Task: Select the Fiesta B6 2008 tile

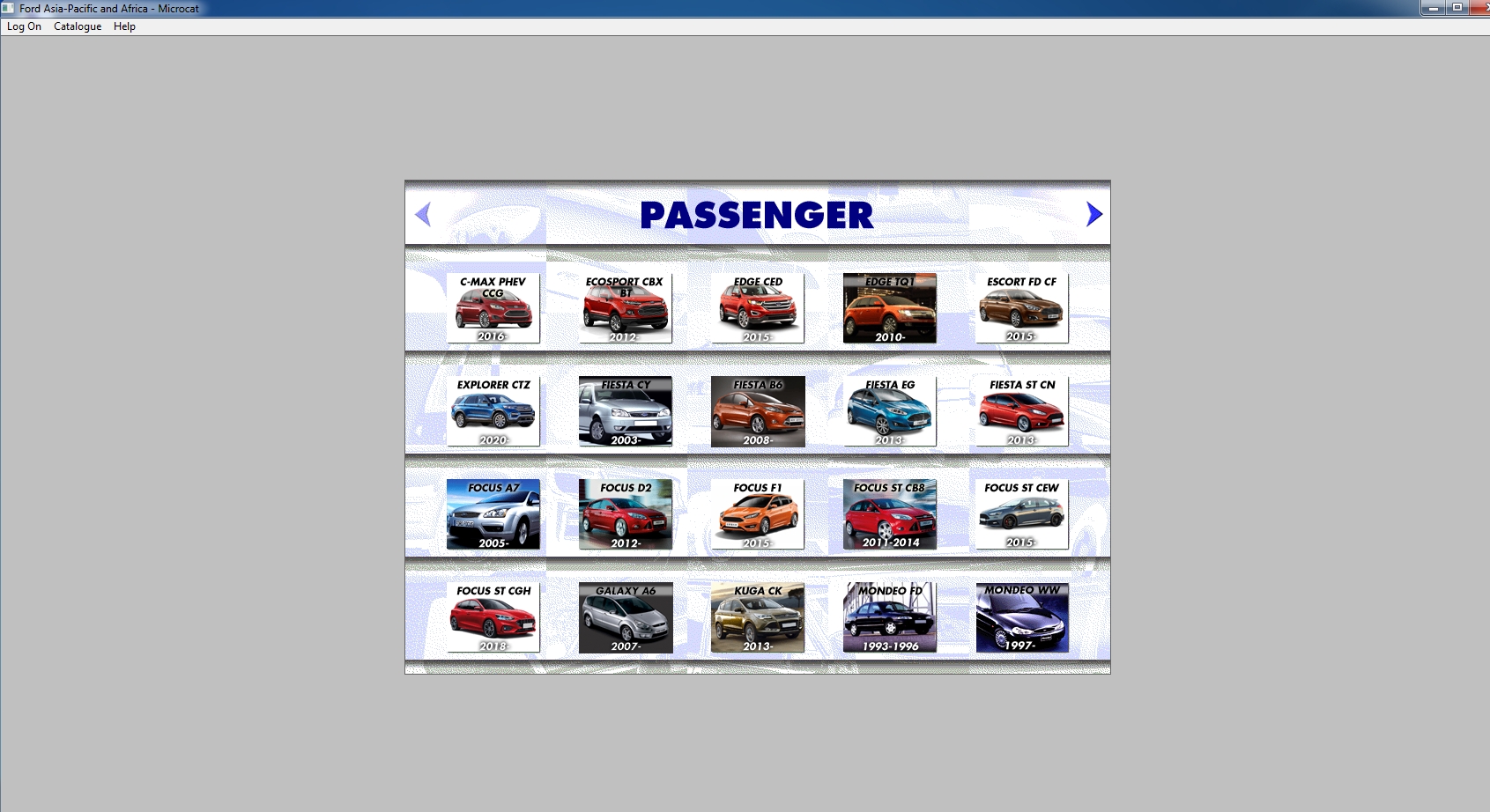Action: (758, 411)
